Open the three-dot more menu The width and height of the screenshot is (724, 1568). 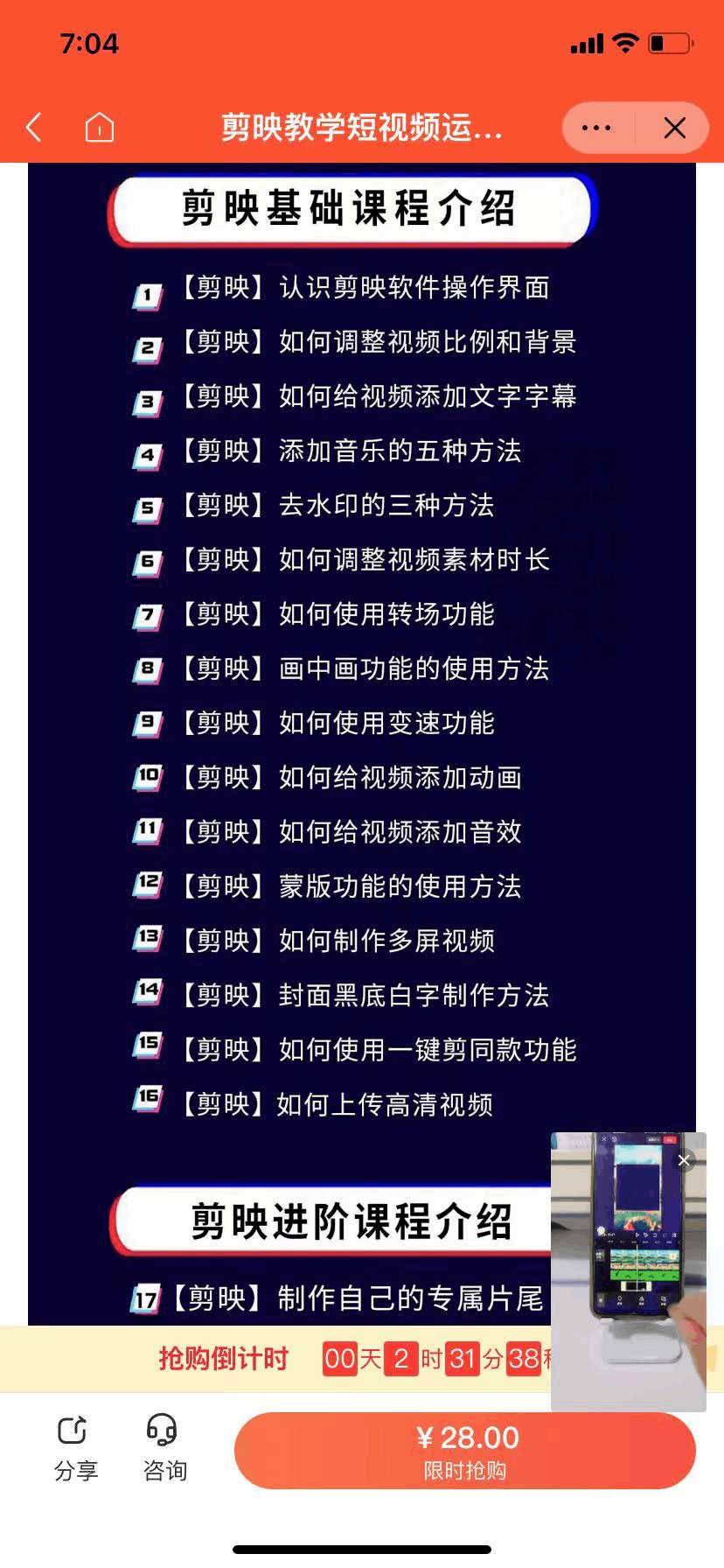596,128
